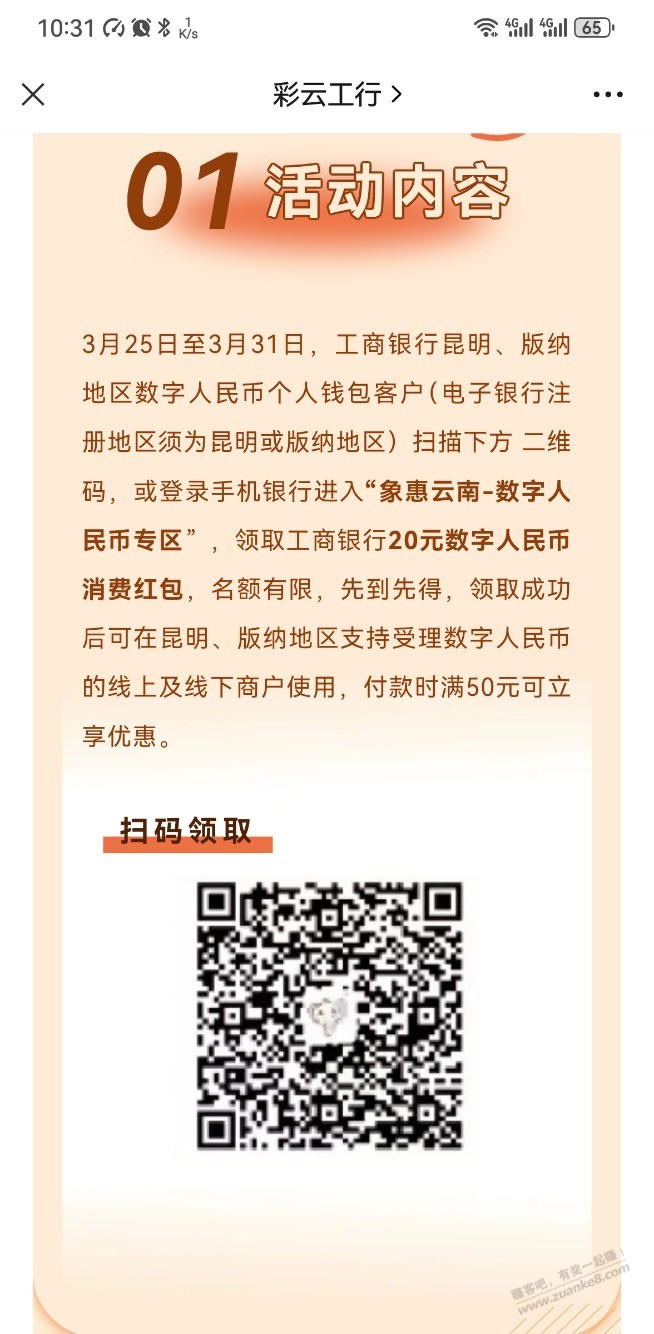Open the 彩云工行 account title
The image size is (654, 1334).
coord(337,94)
